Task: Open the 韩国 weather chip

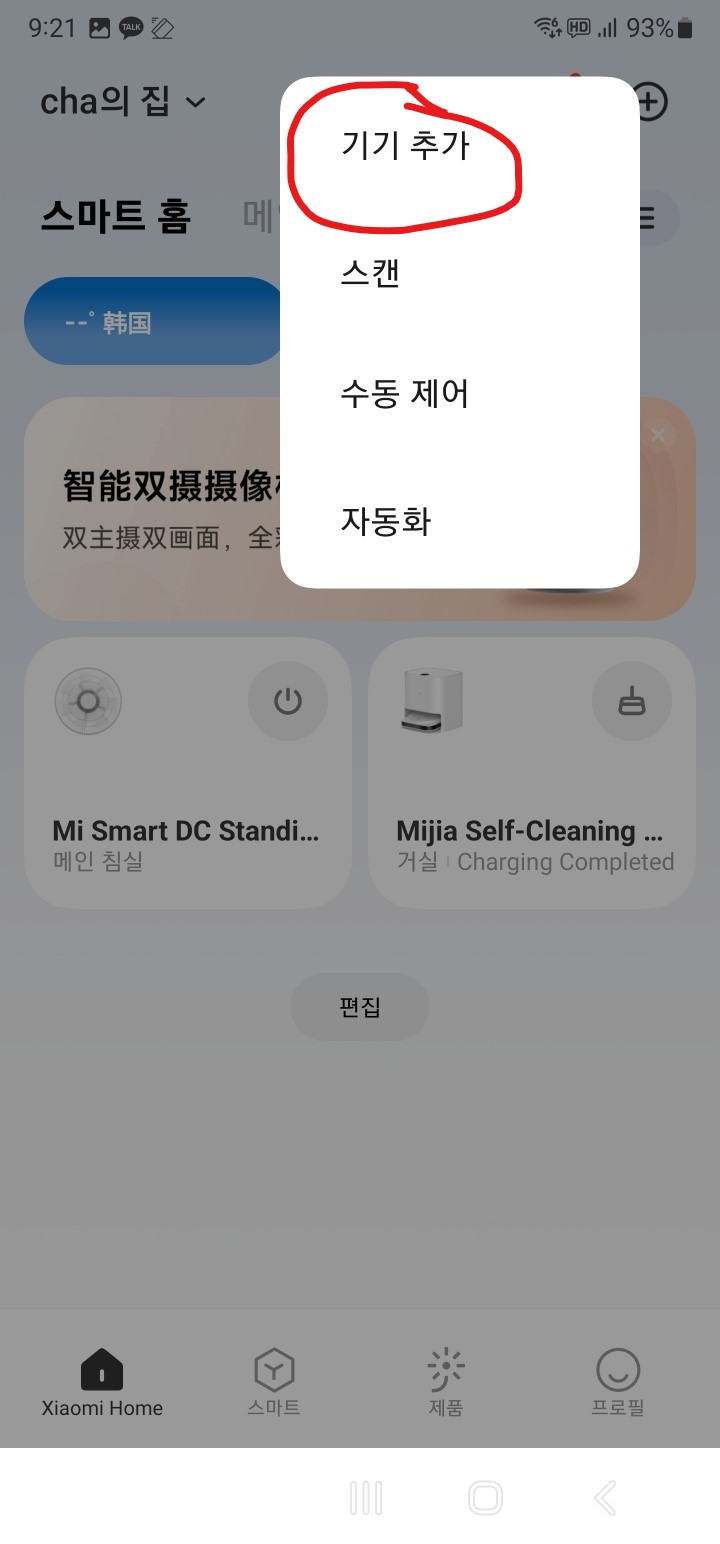Action: [x=150, y=322]
